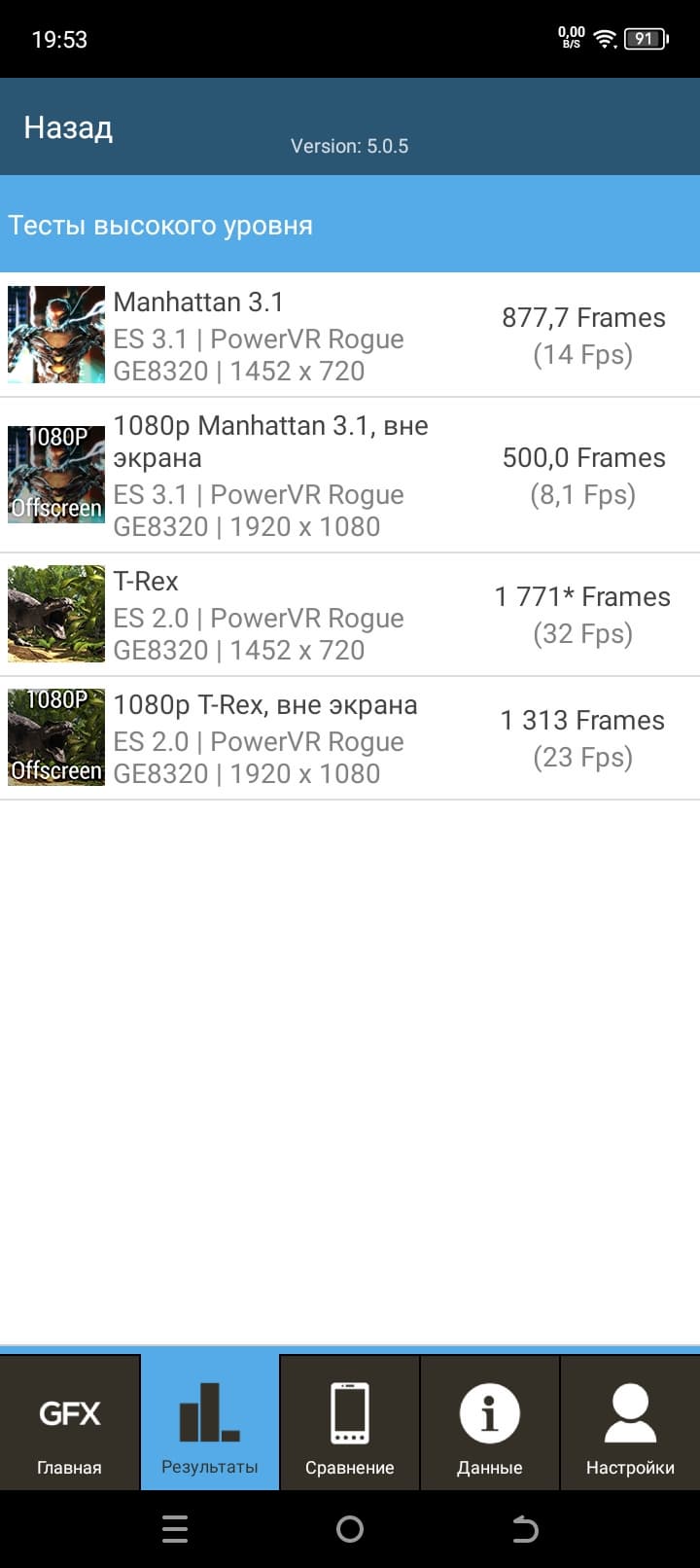The width and height of the screenshot is (700, 1568).
Task: Tap the Назад back button
Action: tap(68, 127)
